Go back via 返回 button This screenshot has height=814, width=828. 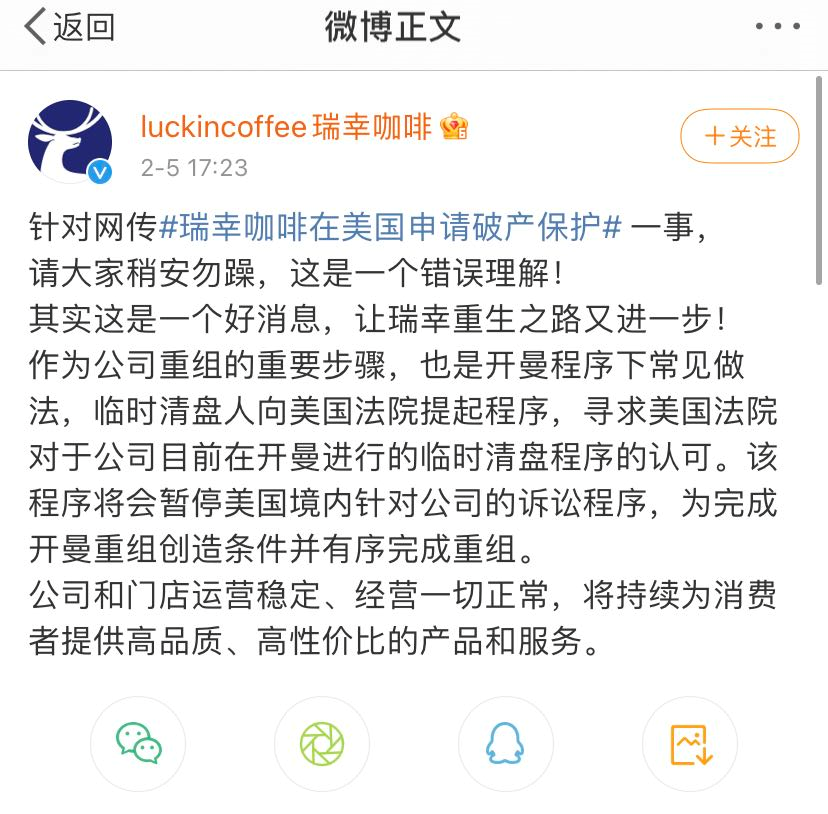(68, 28)
